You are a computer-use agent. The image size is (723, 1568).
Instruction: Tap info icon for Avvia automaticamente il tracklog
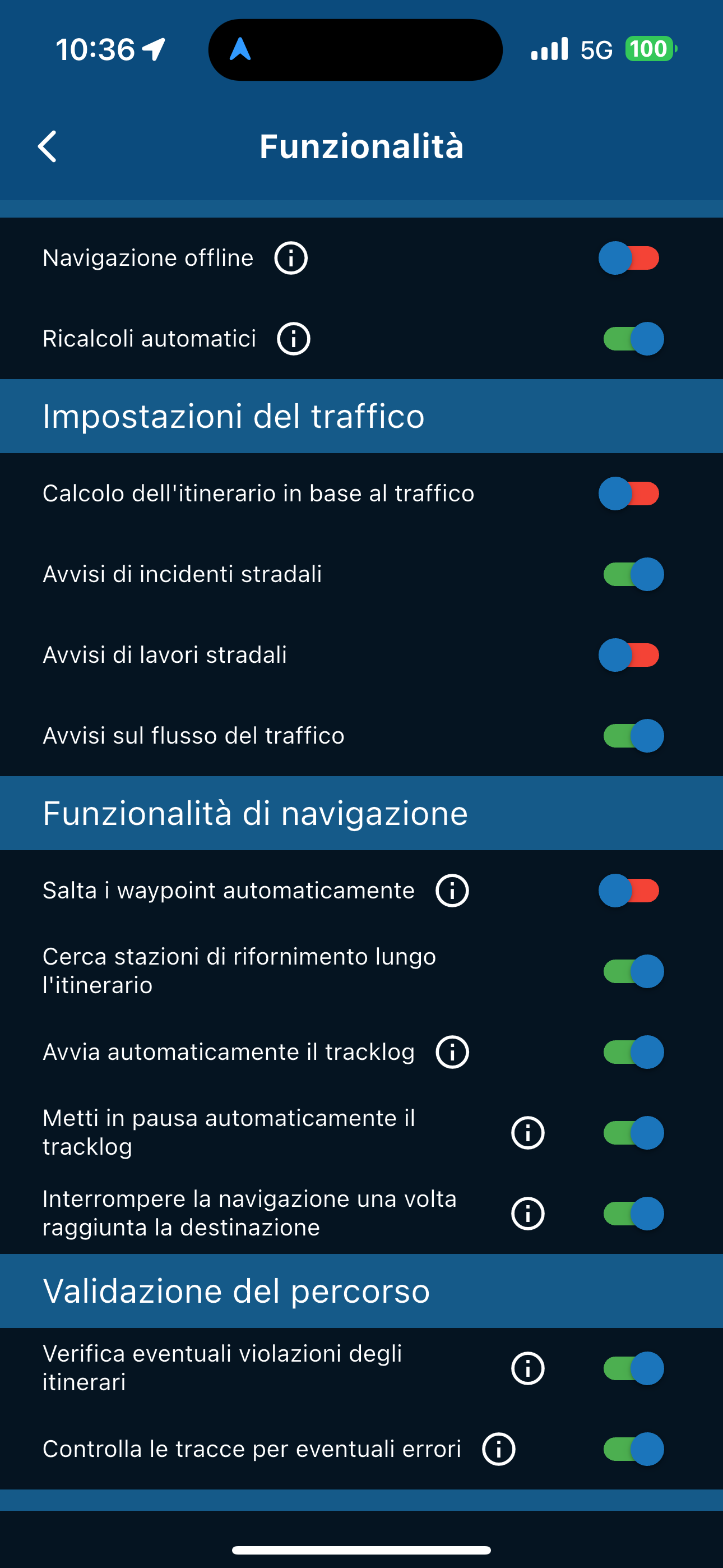[x=452, y=1052]
